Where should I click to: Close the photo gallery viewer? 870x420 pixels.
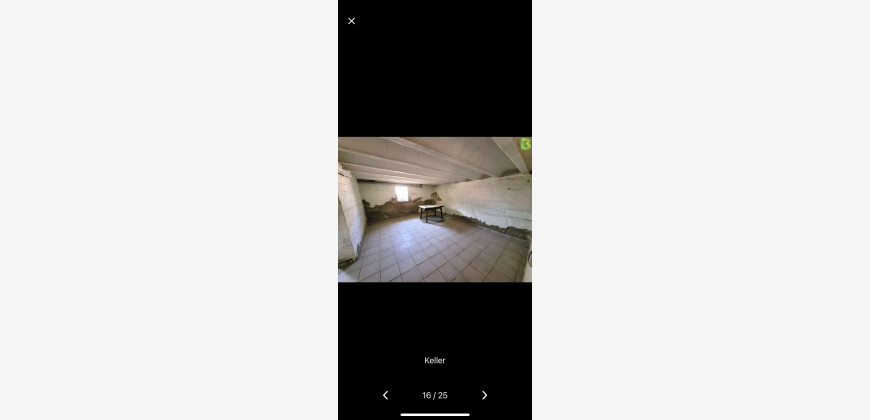point(351,21)
